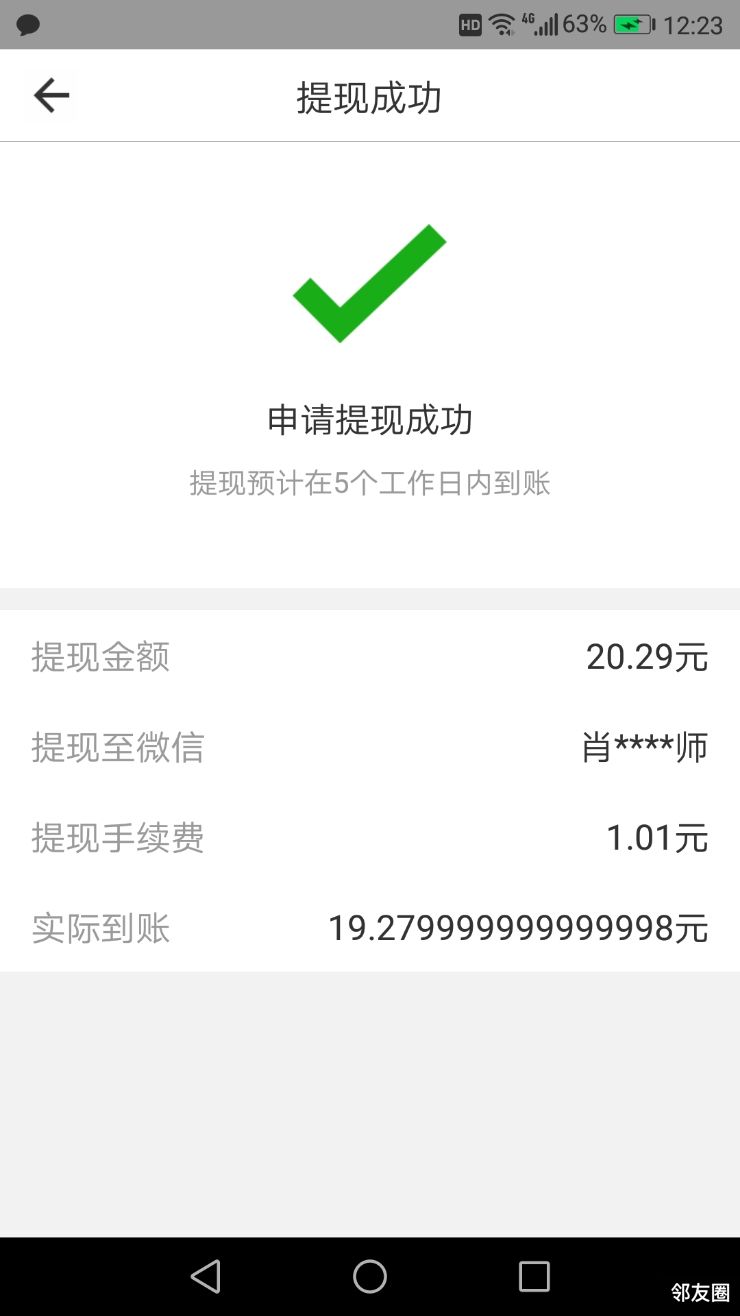
Task: Select the 提现金额 row
Action: [100, 657]
